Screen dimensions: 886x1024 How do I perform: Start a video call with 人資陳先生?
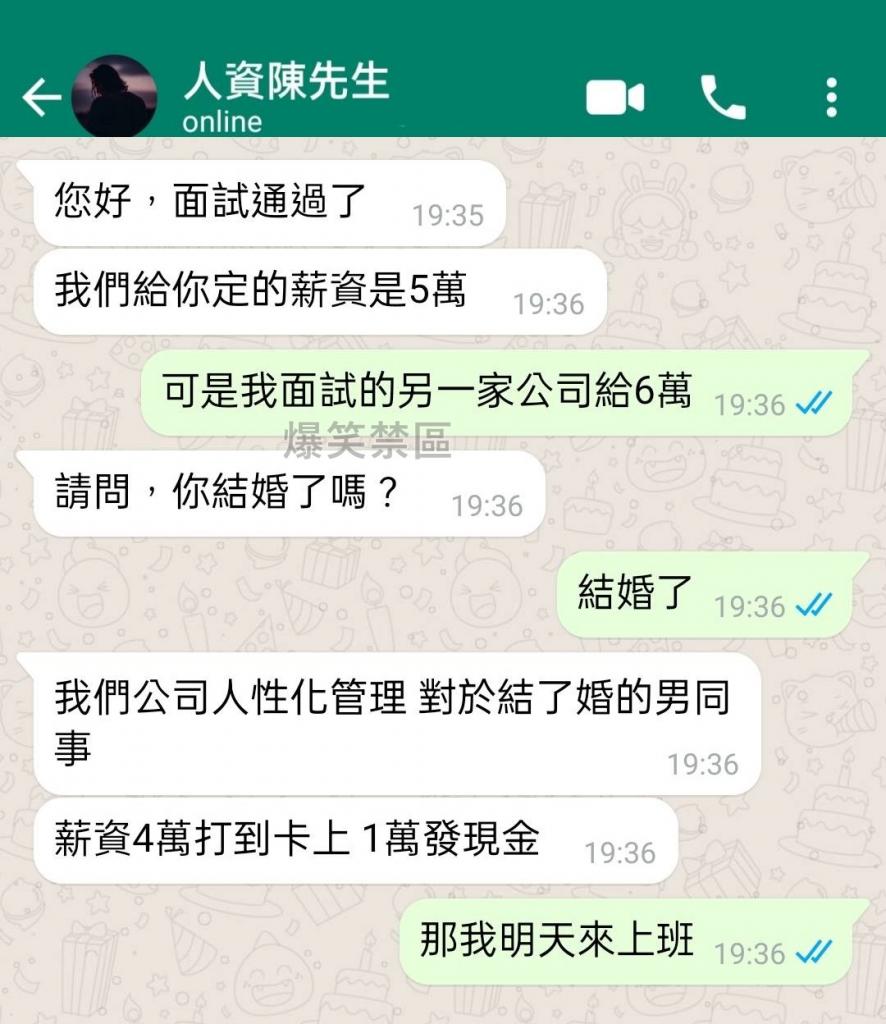614,98
